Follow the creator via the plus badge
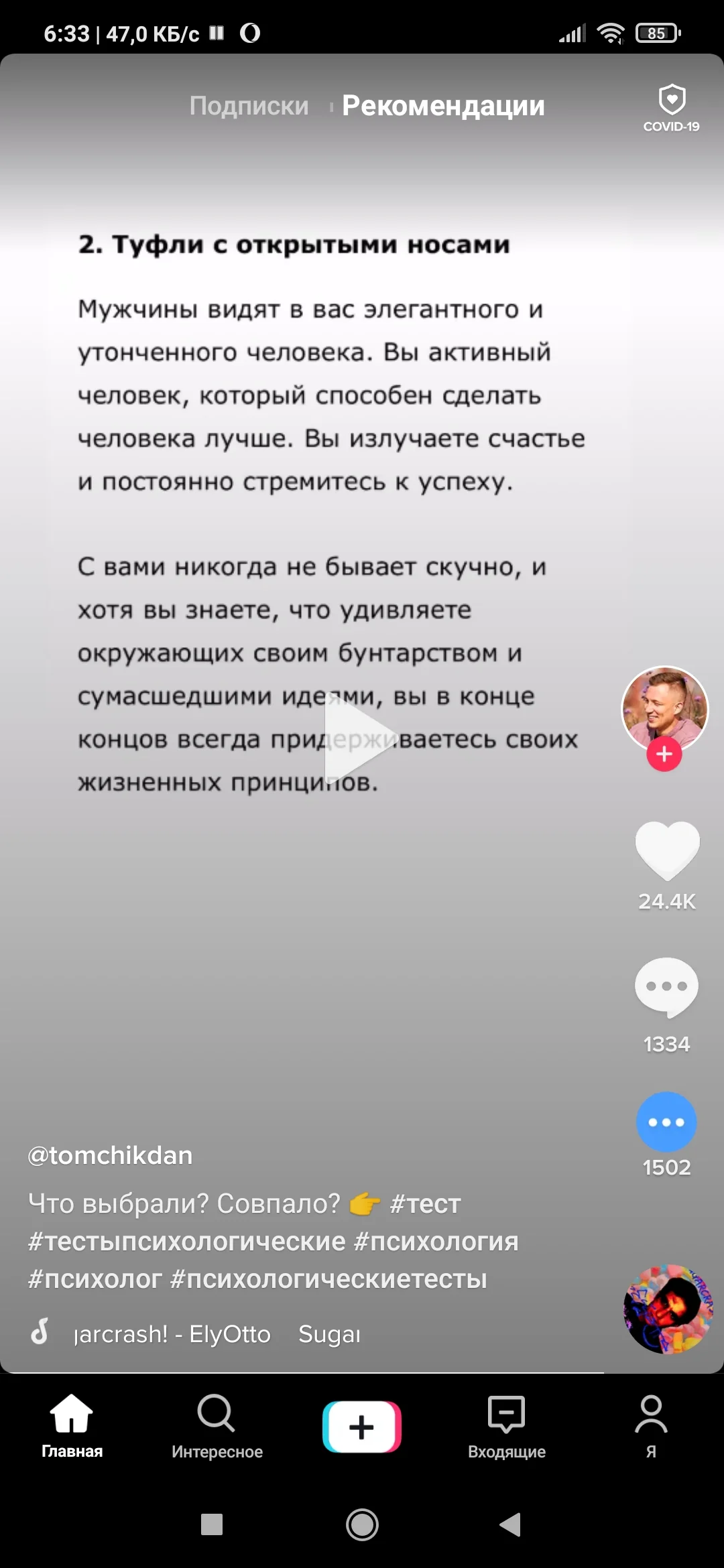Viewport: 724px width, 1568px height. pyautogui.click(x=664, y=755)
